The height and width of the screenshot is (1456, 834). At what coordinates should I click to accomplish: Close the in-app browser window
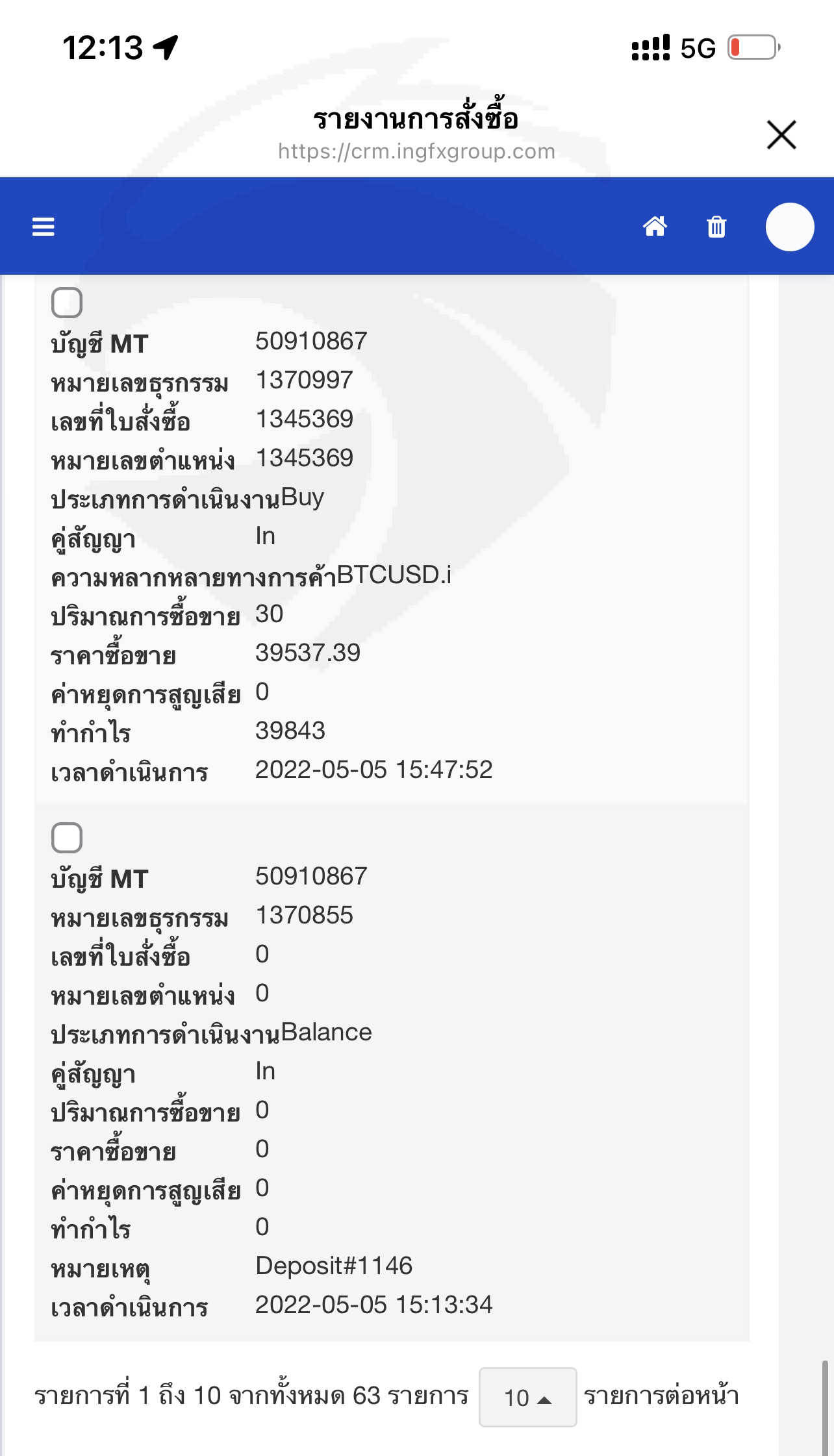(781, 135)
